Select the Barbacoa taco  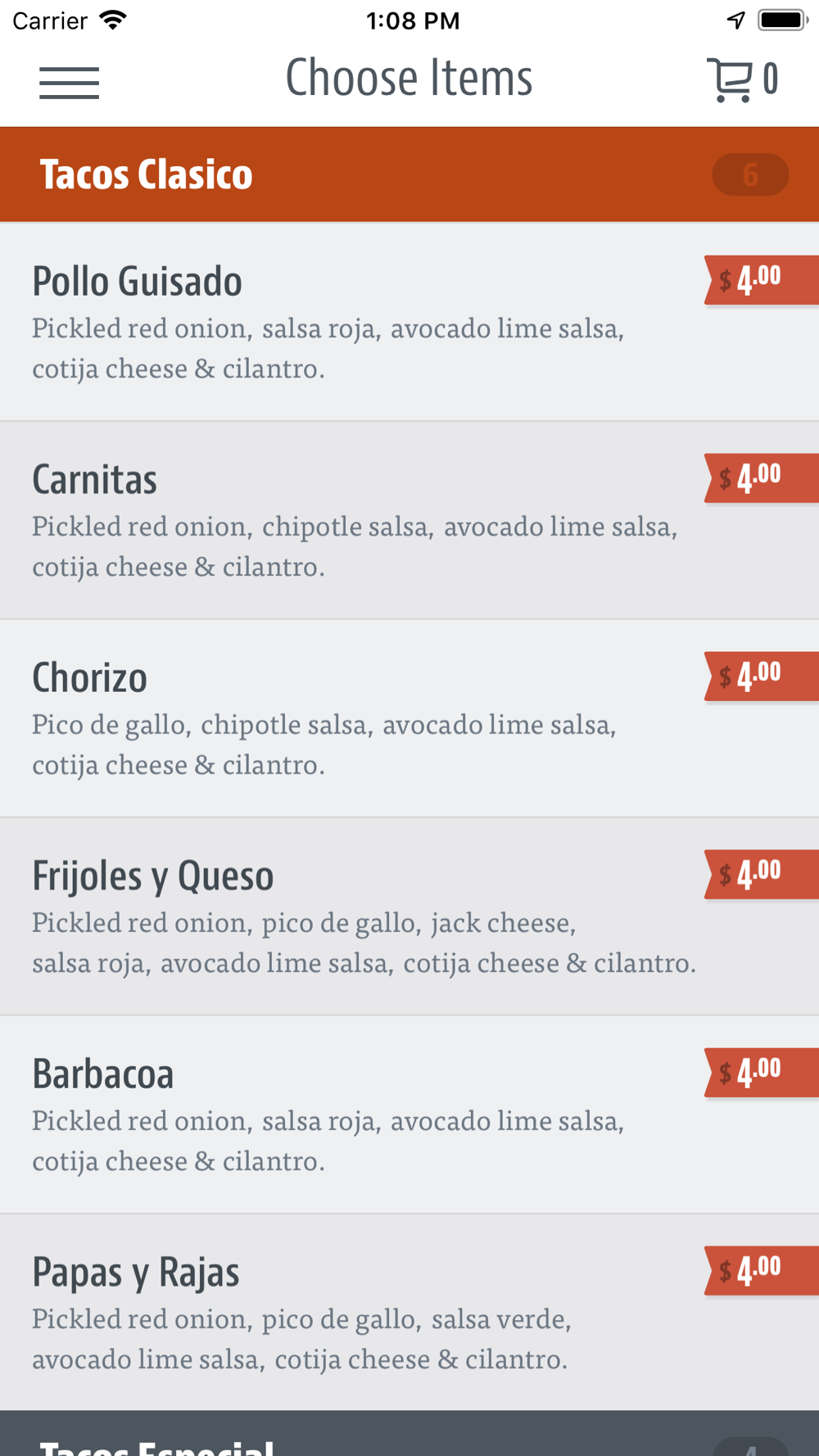click(x=409, y=1115)
